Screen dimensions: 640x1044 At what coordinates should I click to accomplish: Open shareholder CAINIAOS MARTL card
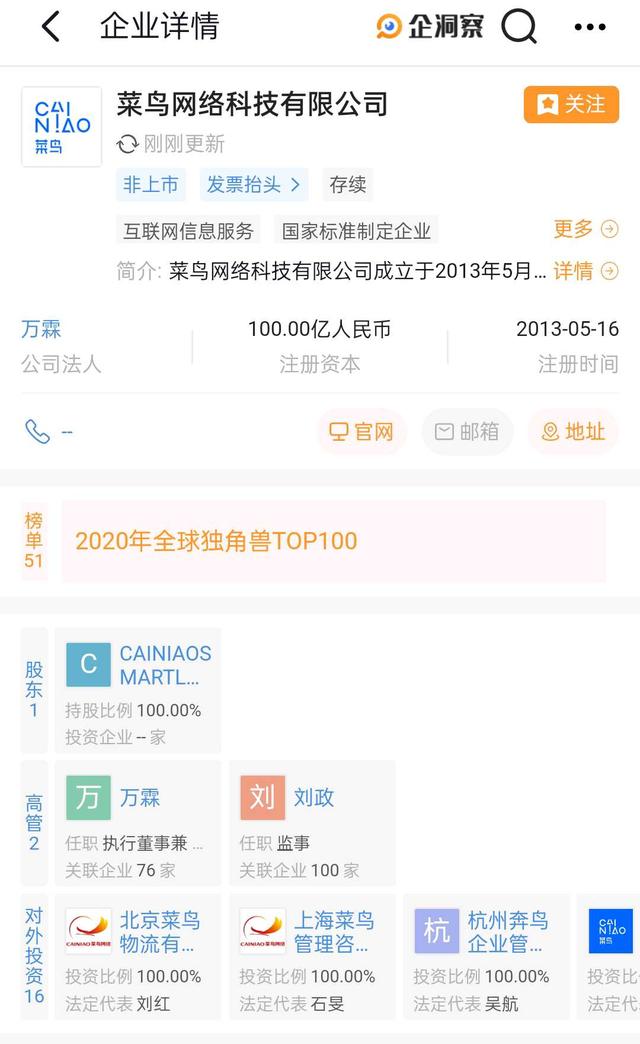pos(138,691)
